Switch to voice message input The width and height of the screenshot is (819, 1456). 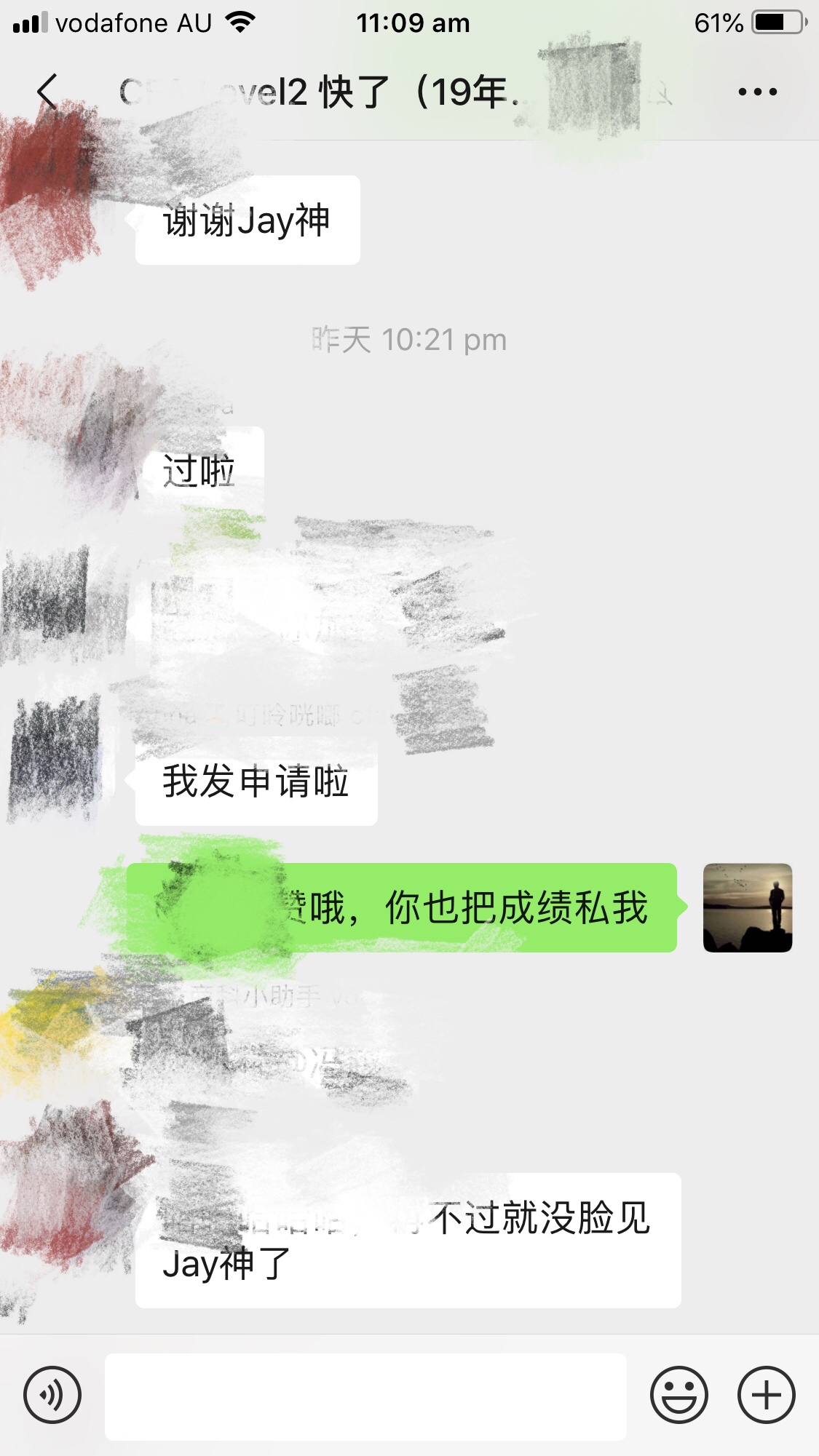(x=52, y=1395)
